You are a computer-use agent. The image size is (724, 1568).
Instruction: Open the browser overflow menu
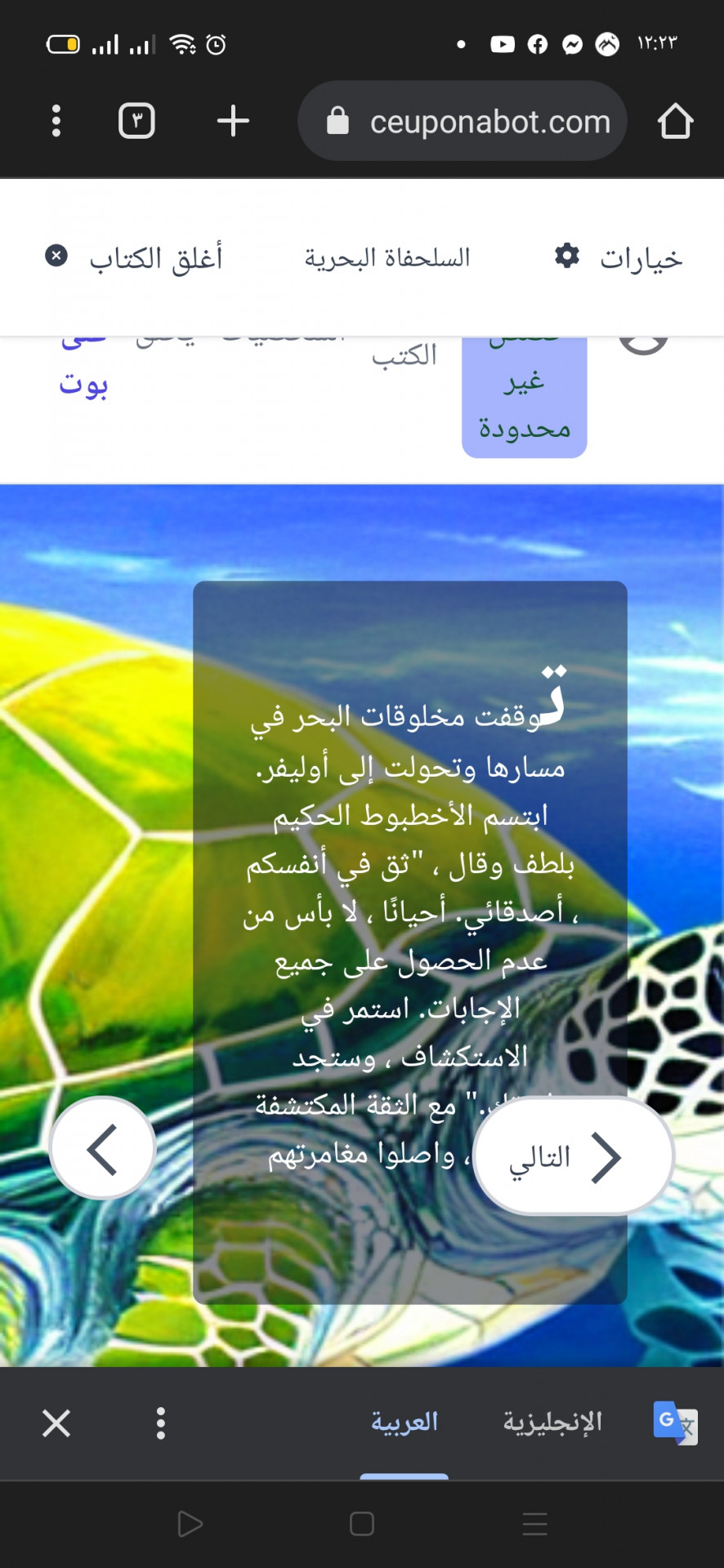[x=56, y=121]
